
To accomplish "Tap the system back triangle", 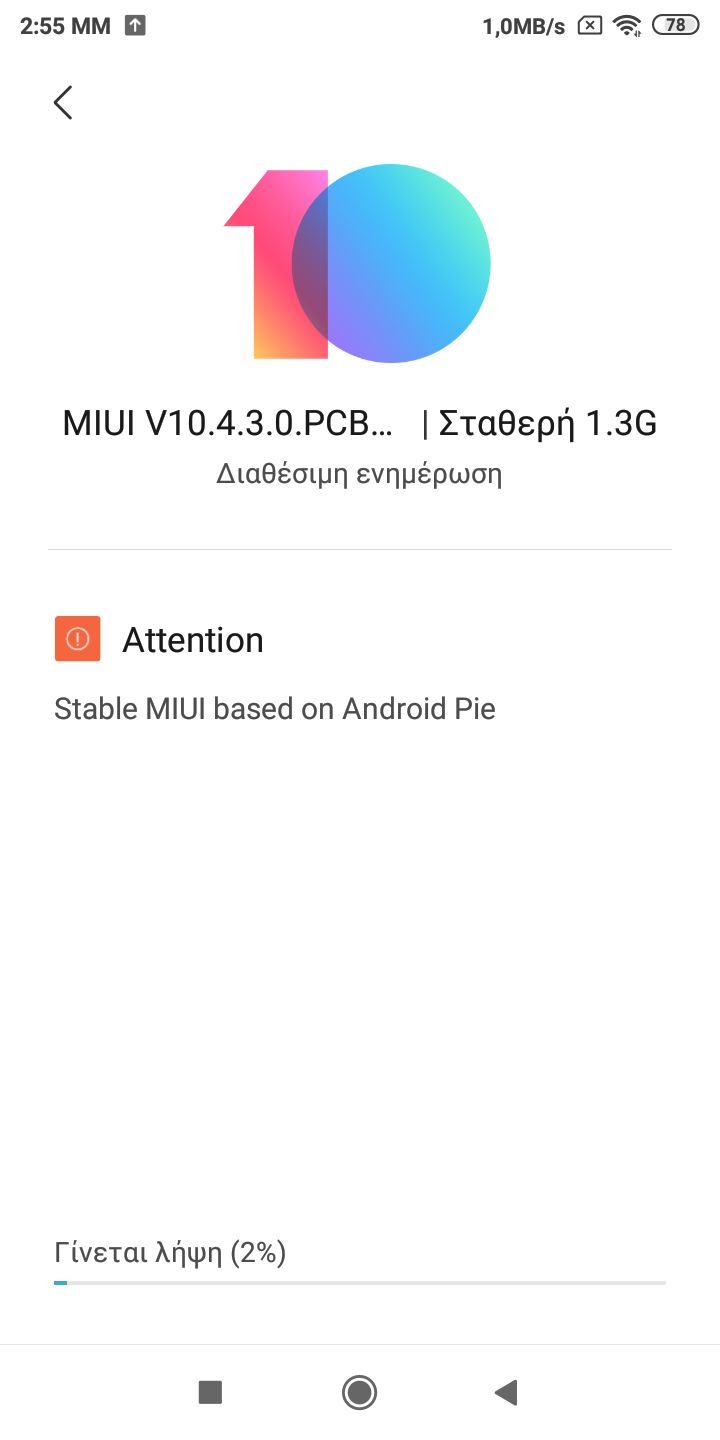I will (x=506, y=1392).
